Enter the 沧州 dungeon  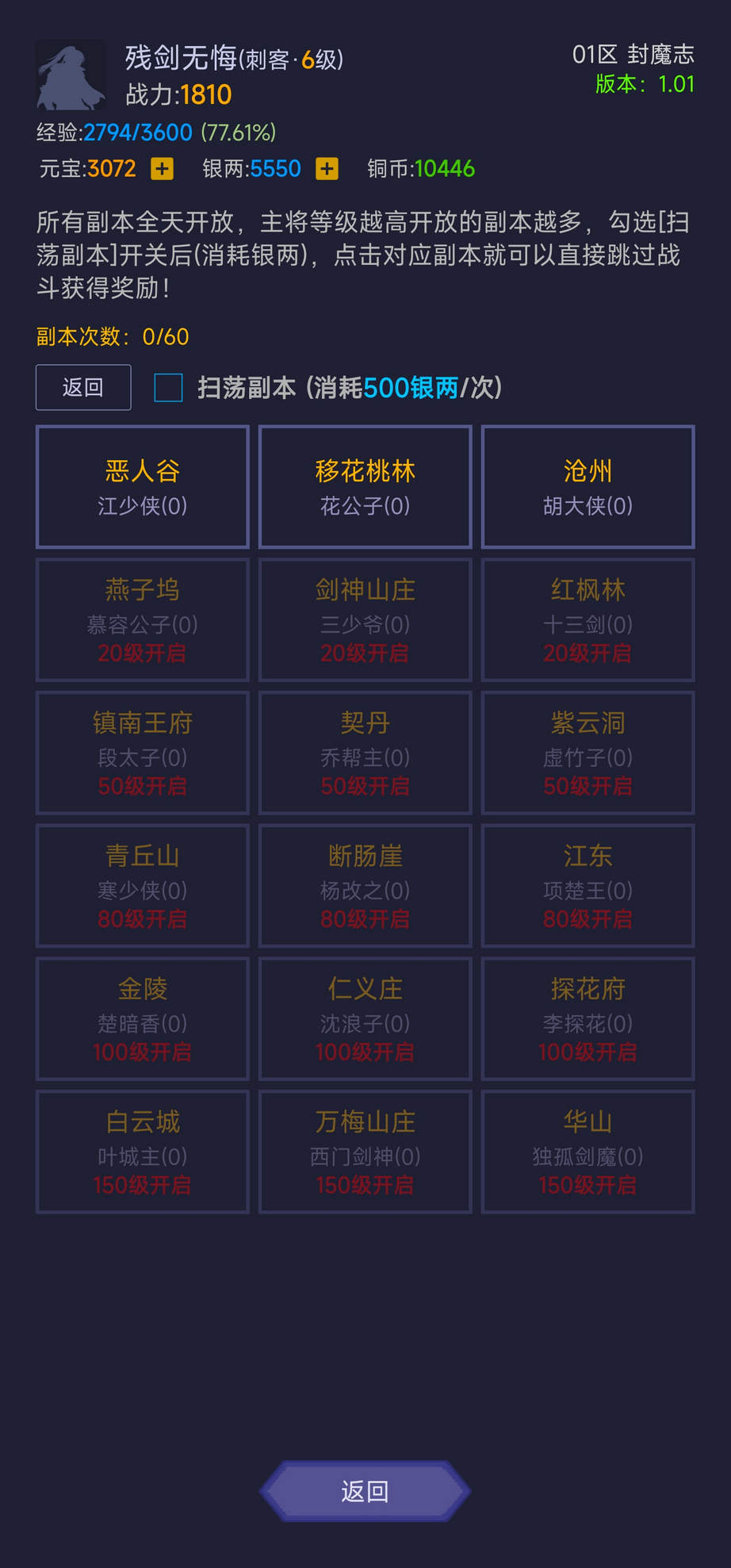[x=587, y=486]
